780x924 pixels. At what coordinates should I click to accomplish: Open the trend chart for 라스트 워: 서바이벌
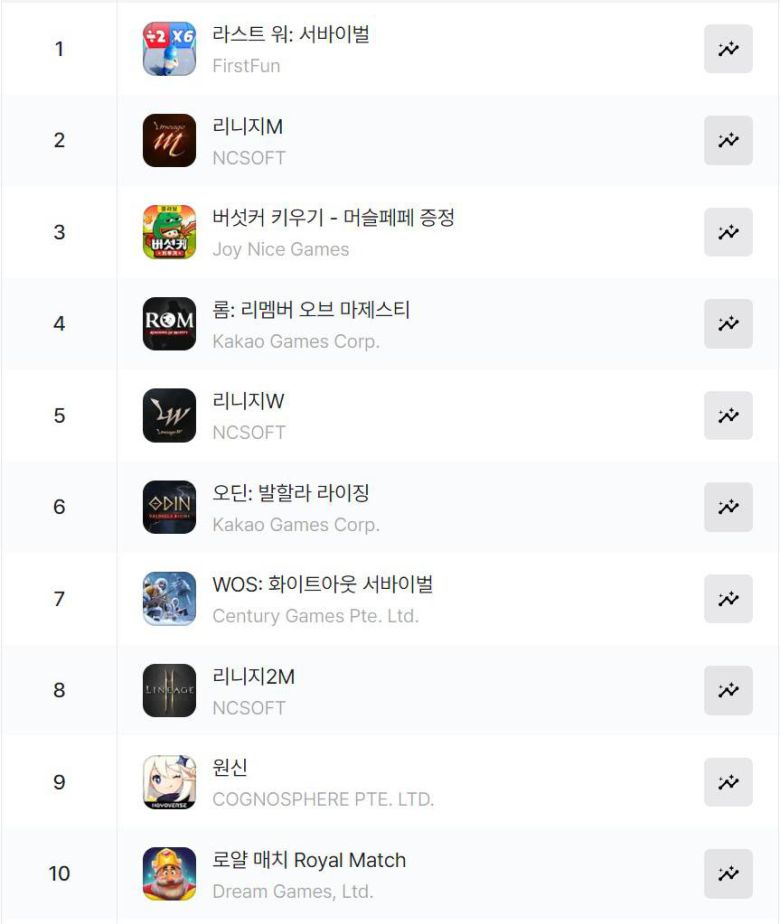[728, 49]
